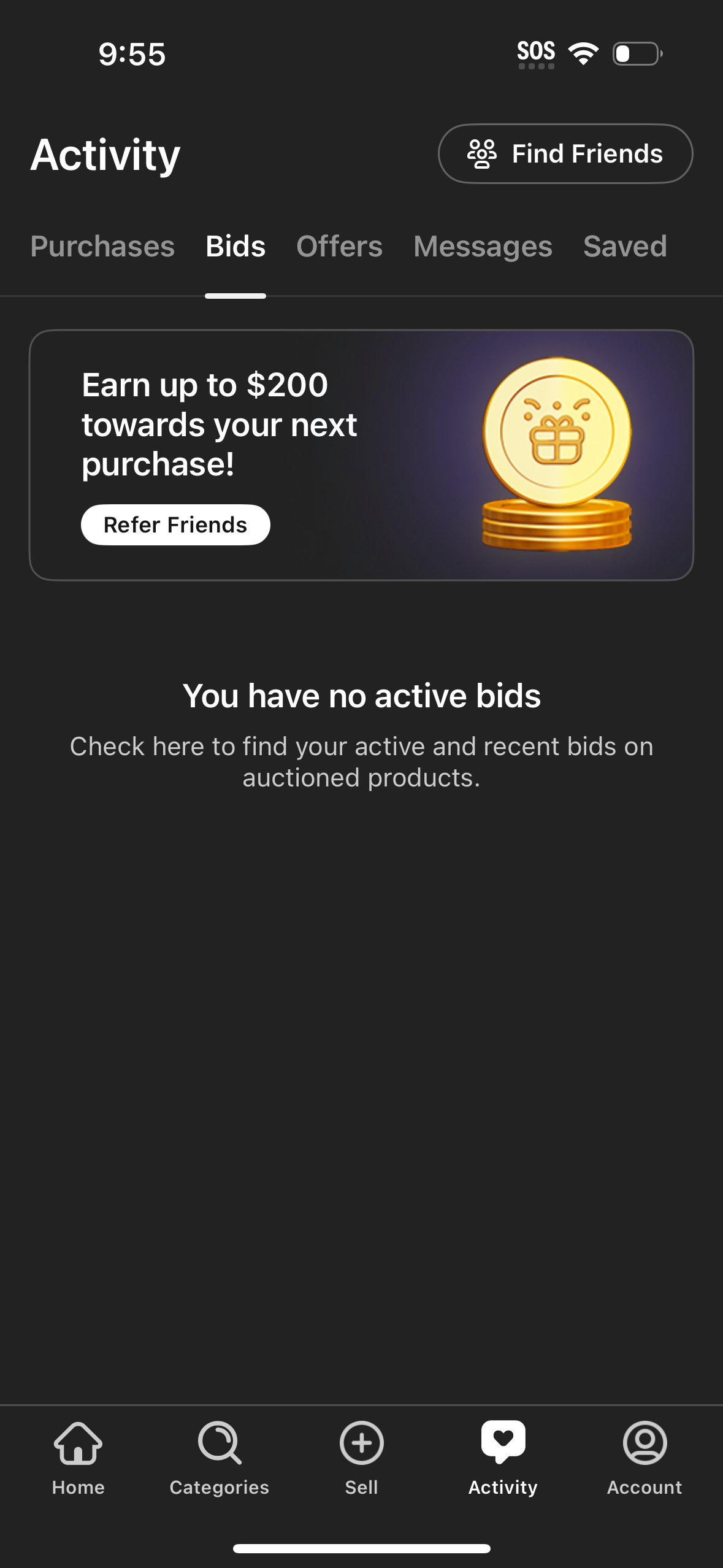Tap the Activity page title
723x1568 pixels.
pos(105,153)
